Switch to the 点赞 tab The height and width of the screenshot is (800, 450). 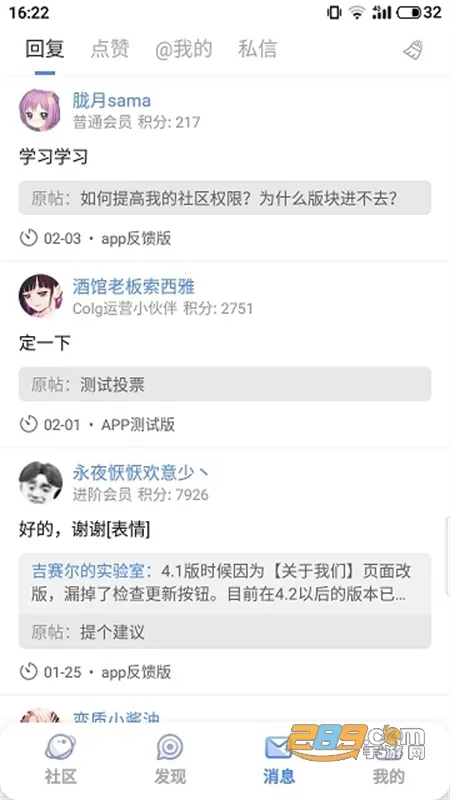point(110,49)
